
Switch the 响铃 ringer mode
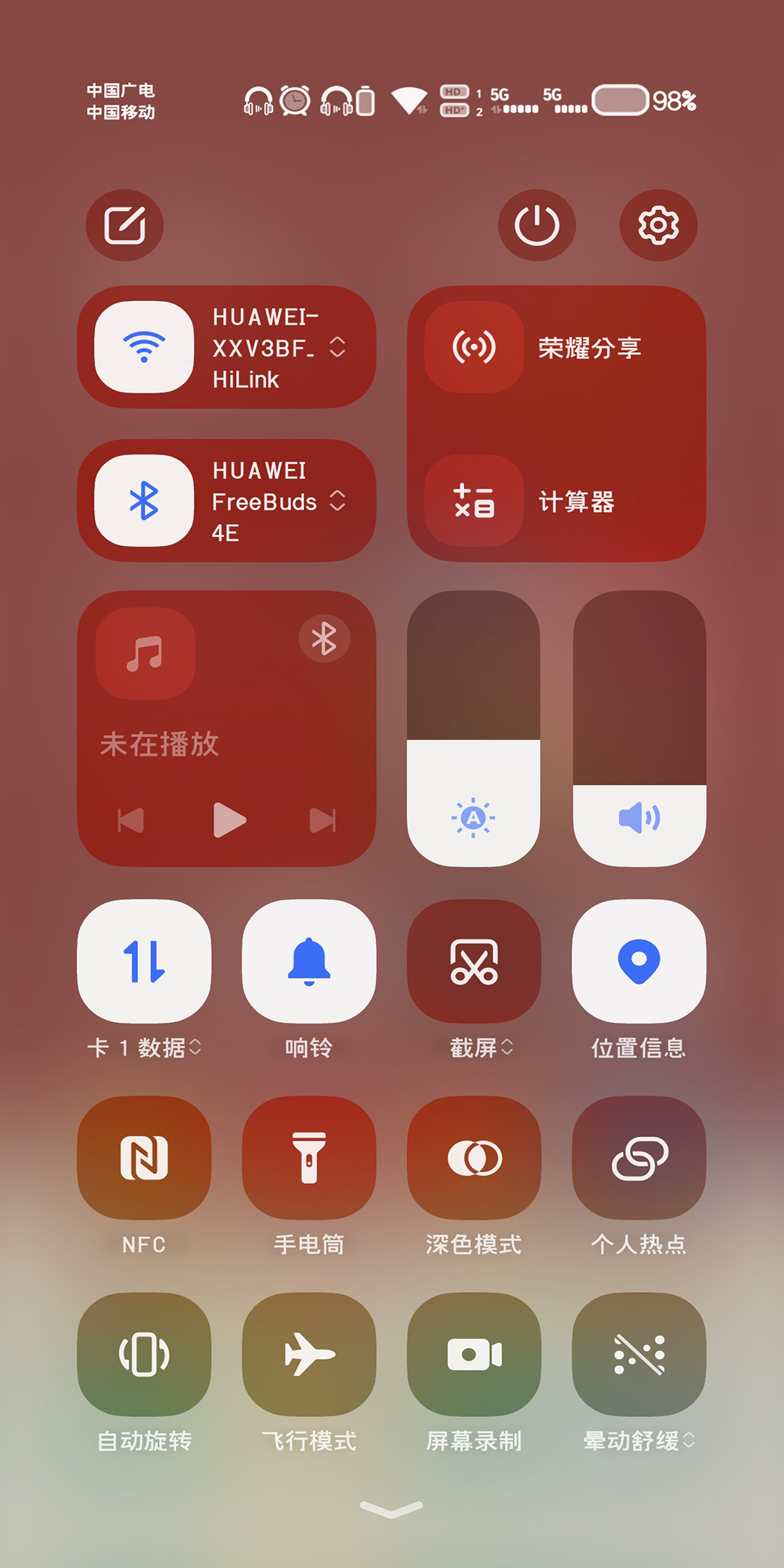pos(309,961)
